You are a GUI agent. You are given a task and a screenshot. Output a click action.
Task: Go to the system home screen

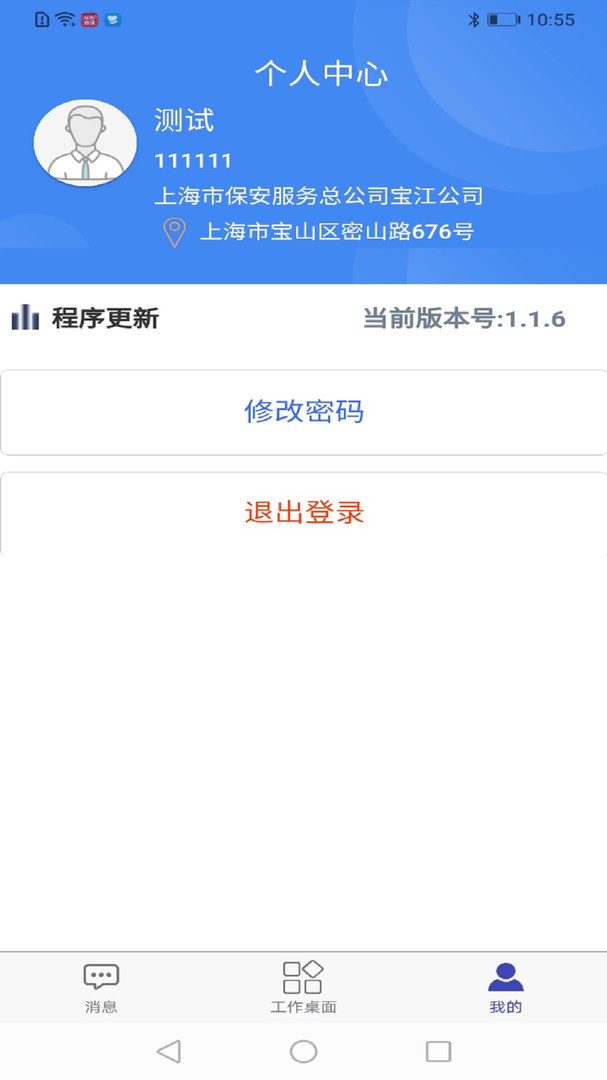[x=303, y=1051]
